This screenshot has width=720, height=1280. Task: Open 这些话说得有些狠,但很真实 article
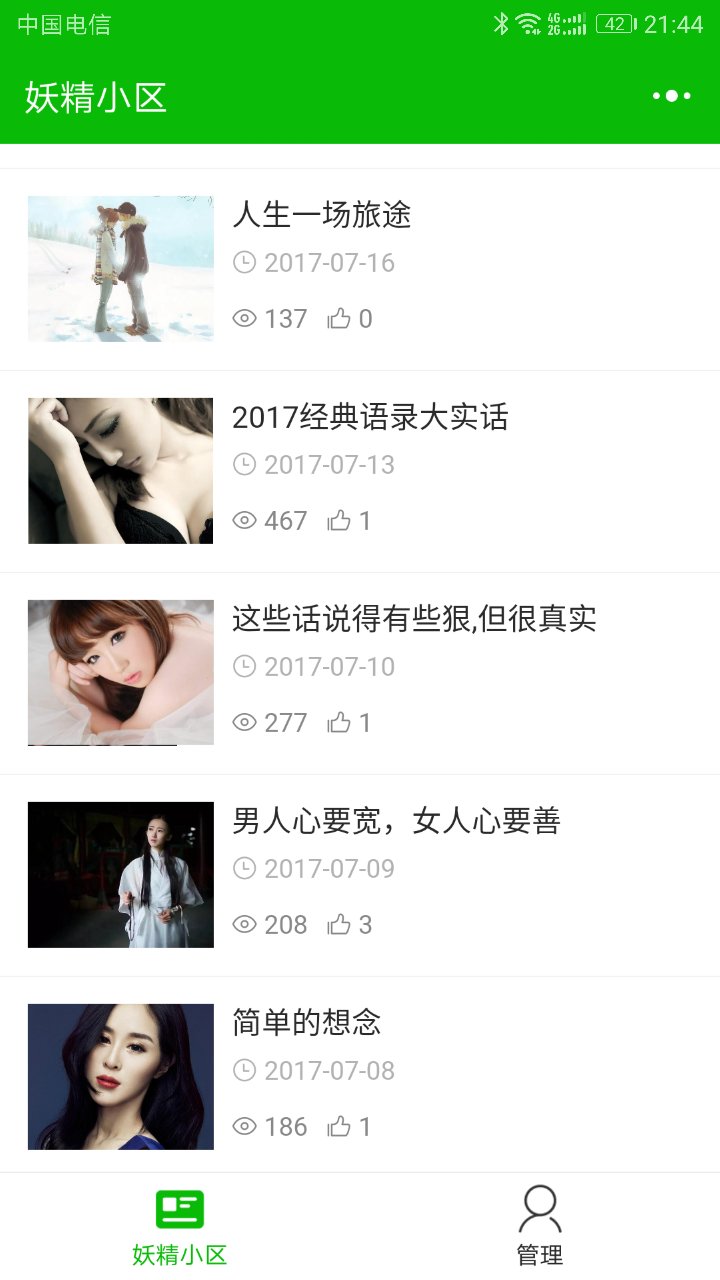tap(415, 619)
